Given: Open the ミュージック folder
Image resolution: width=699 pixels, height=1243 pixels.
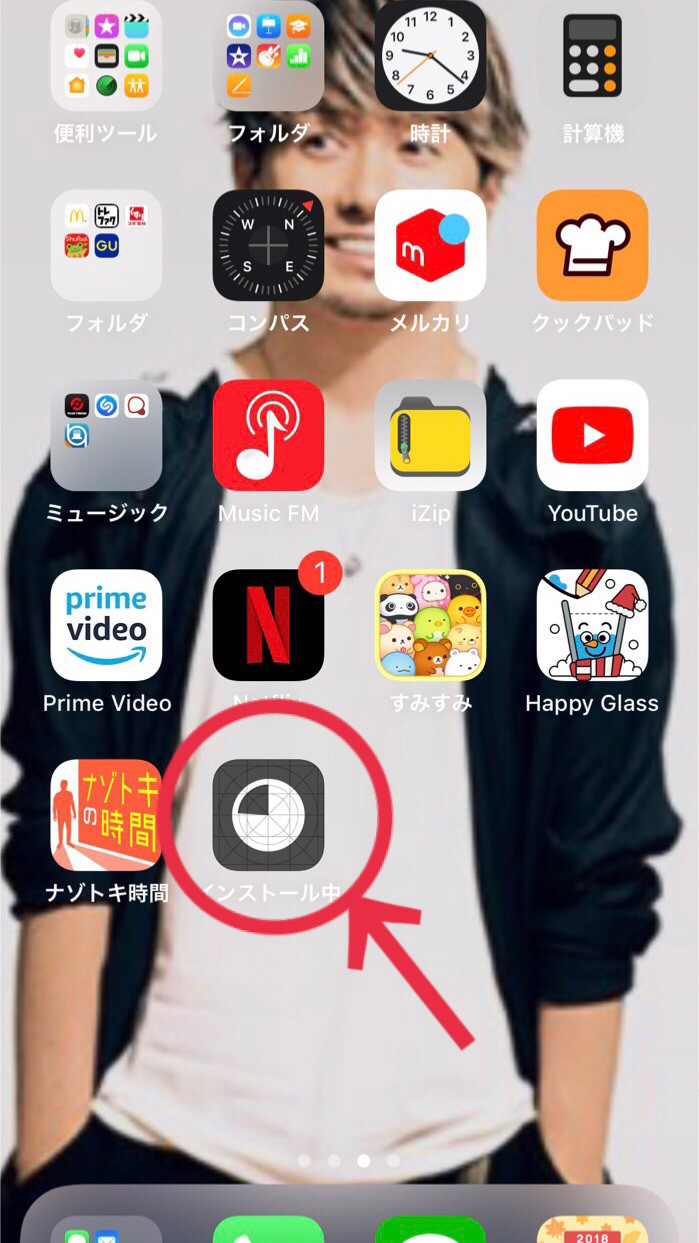Looking at the screenshot, I should coord(106,435).
